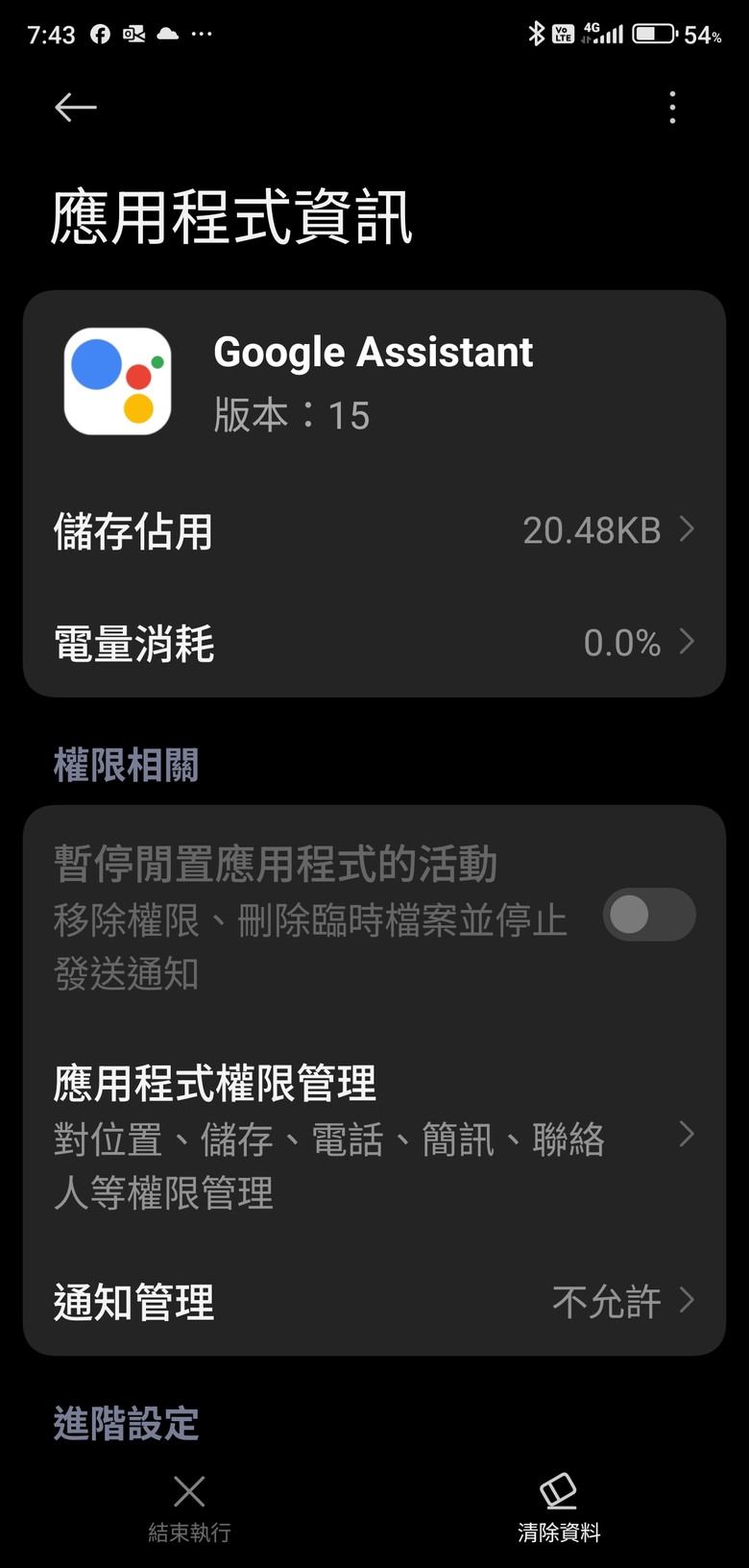Open 電量消耗 battery consumption details

(x=374, y=642)
